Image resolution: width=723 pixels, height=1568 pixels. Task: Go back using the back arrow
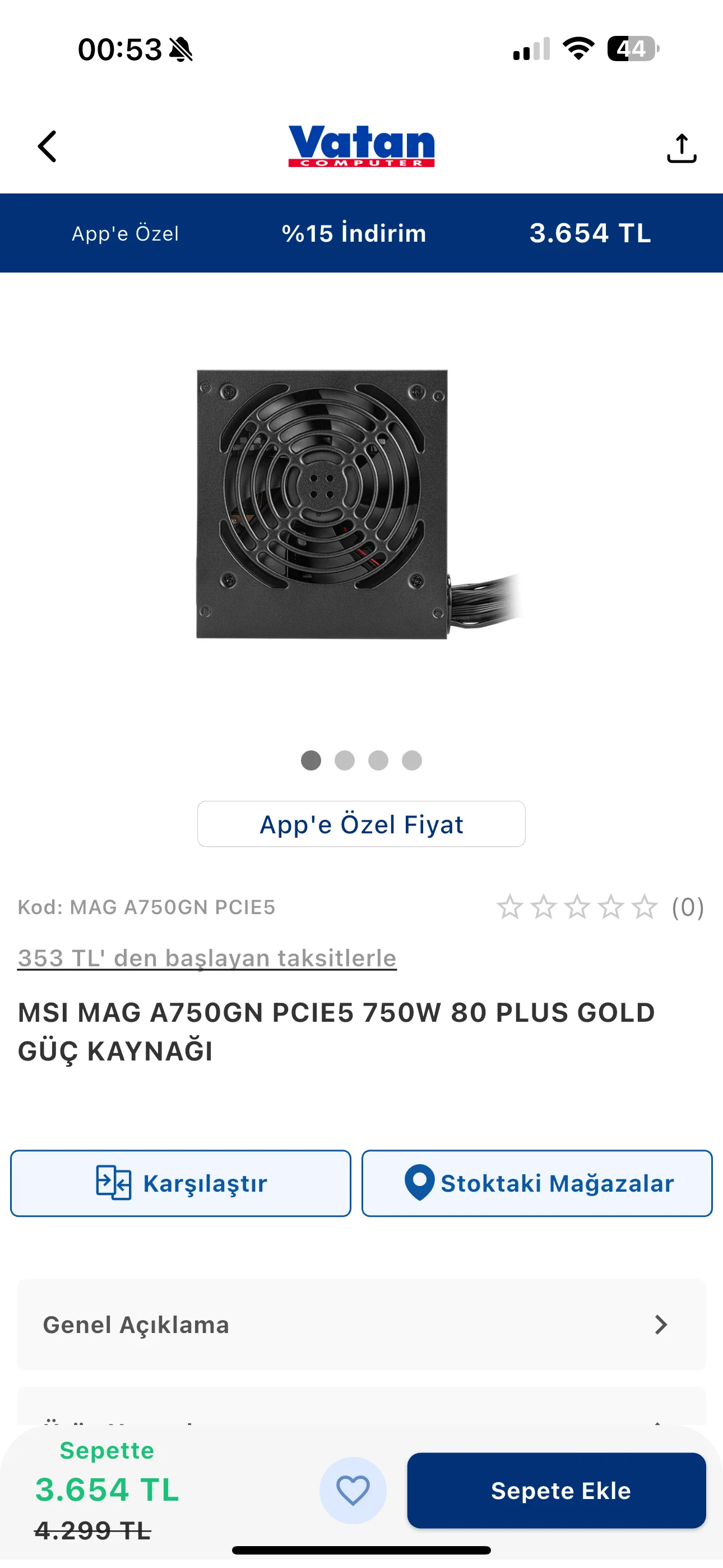pos(48,147)
